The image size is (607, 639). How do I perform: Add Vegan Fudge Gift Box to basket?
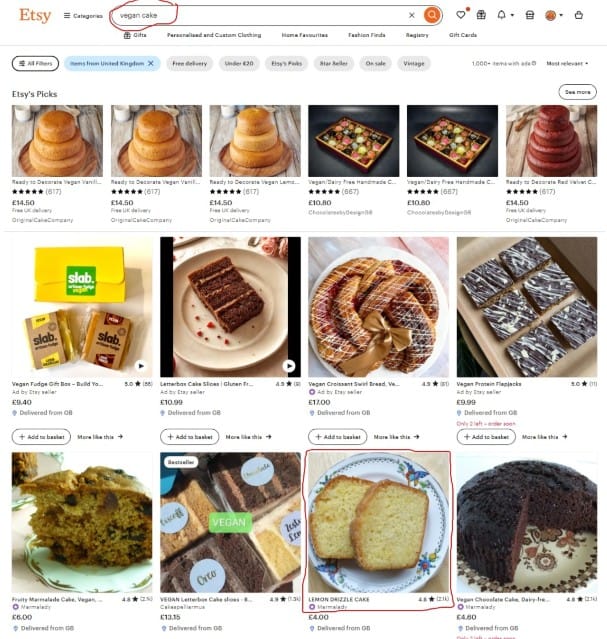[x=40, y=436]
